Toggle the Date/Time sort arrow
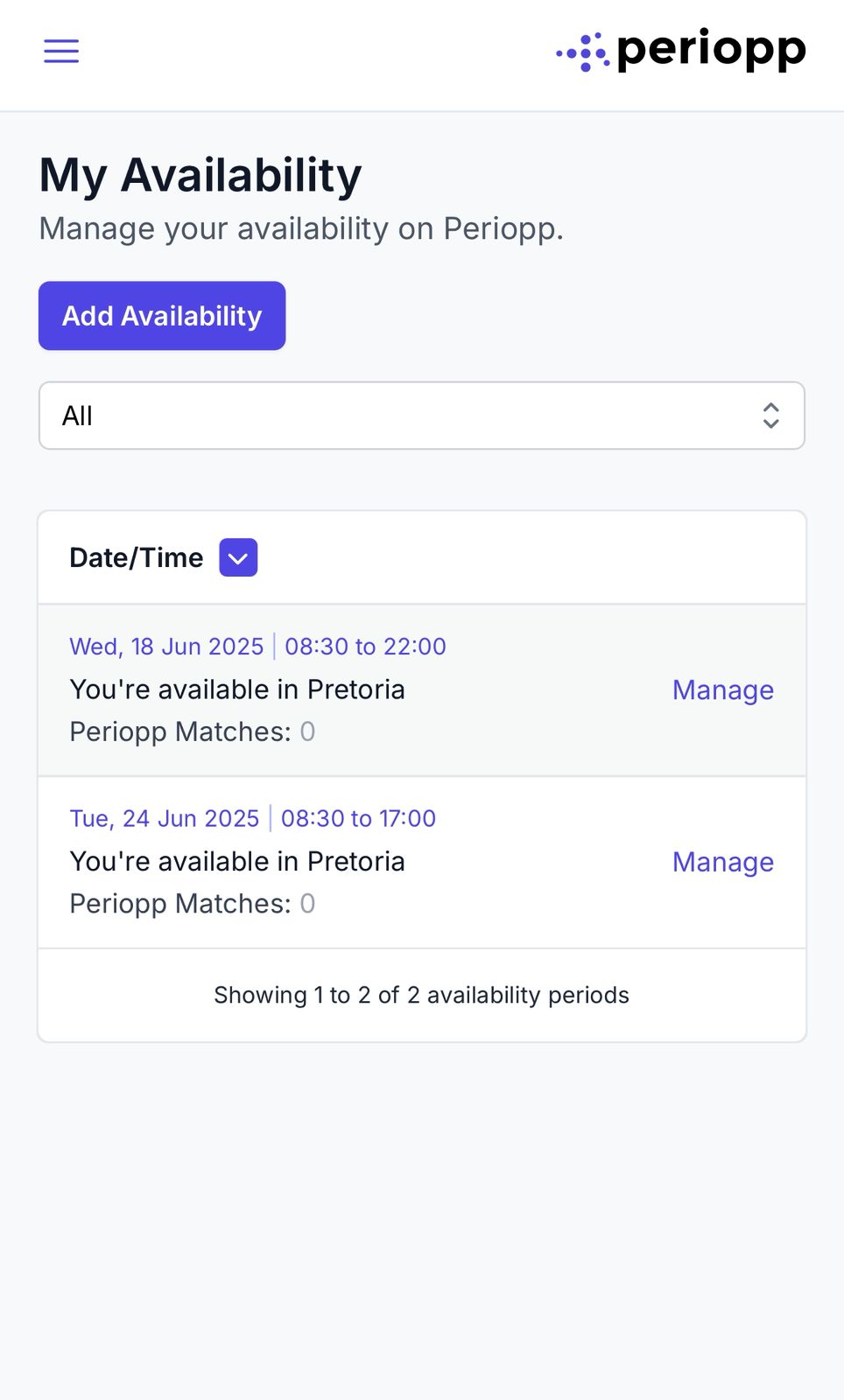Viewport: 844px width, 1400px height. (x=238, y=557)
